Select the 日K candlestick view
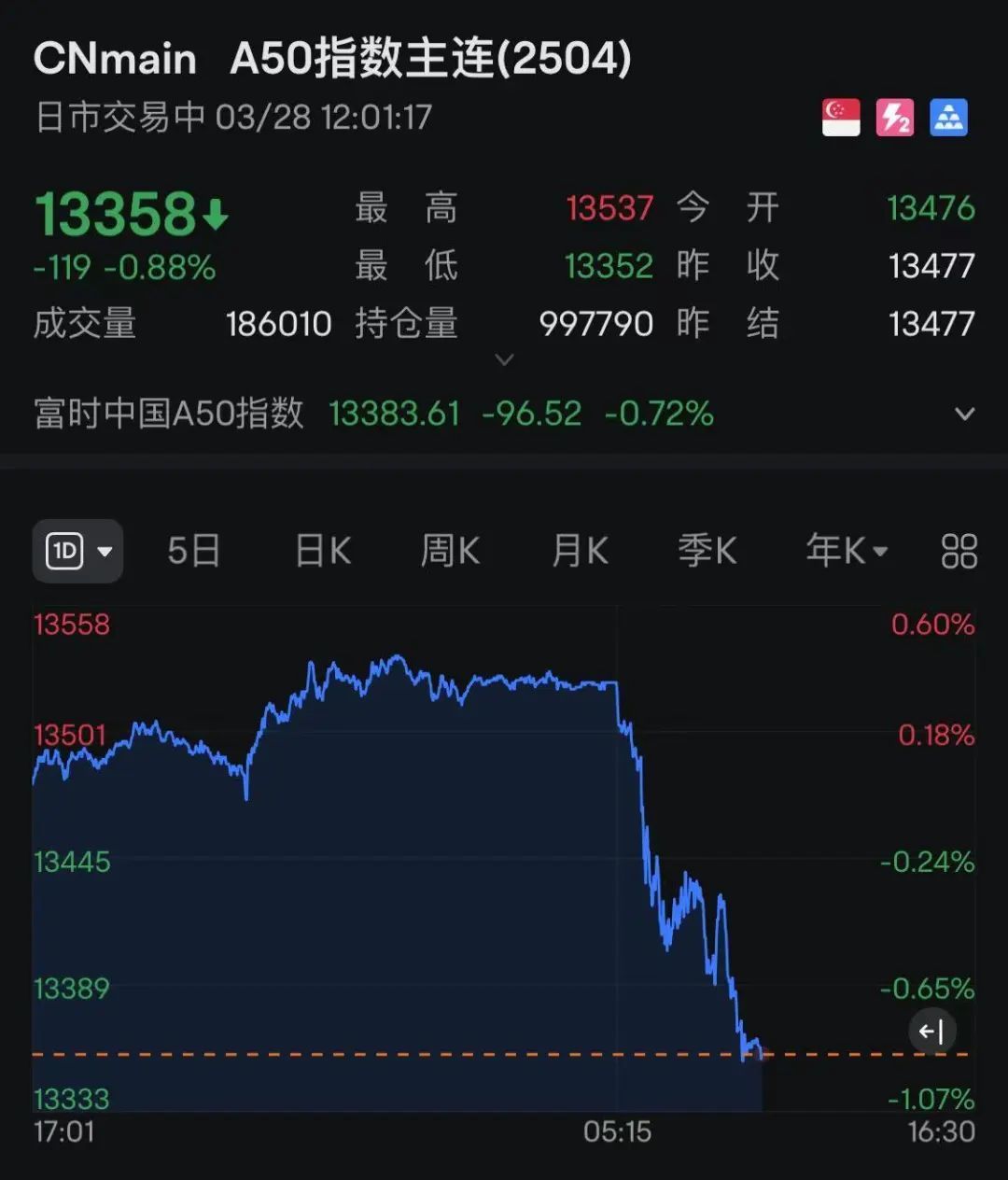Image resolution: width=1008 pixels, height=1180 pixels. point(323,551)
